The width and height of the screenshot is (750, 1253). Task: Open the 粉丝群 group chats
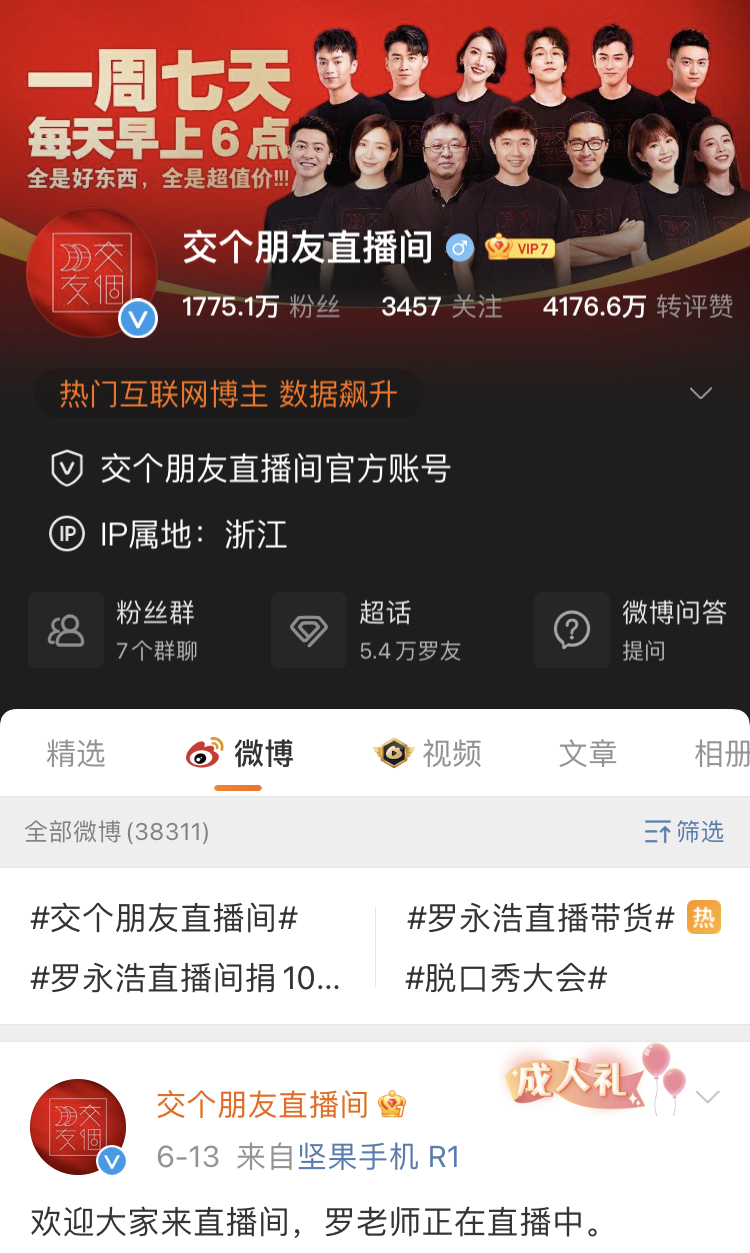click(114, 630)
